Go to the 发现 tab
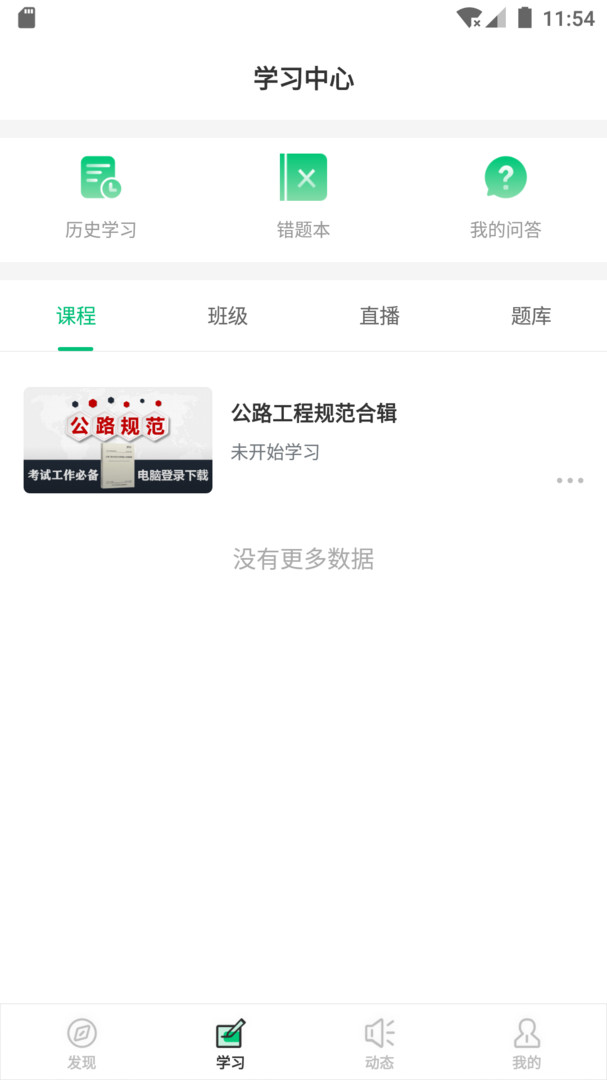 [x=81, y=1043]
